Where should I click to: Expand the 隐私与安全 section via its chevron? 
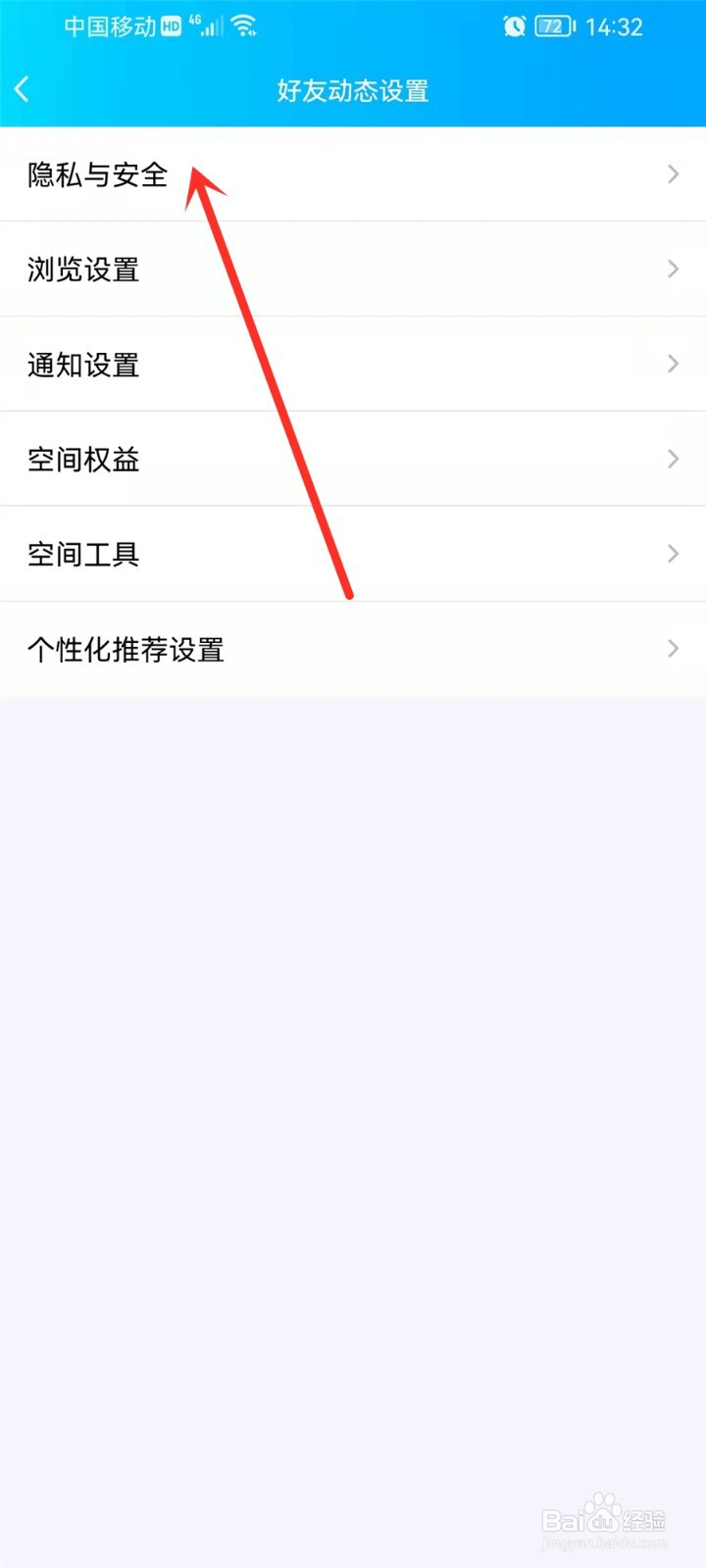(x=672, y=174)
